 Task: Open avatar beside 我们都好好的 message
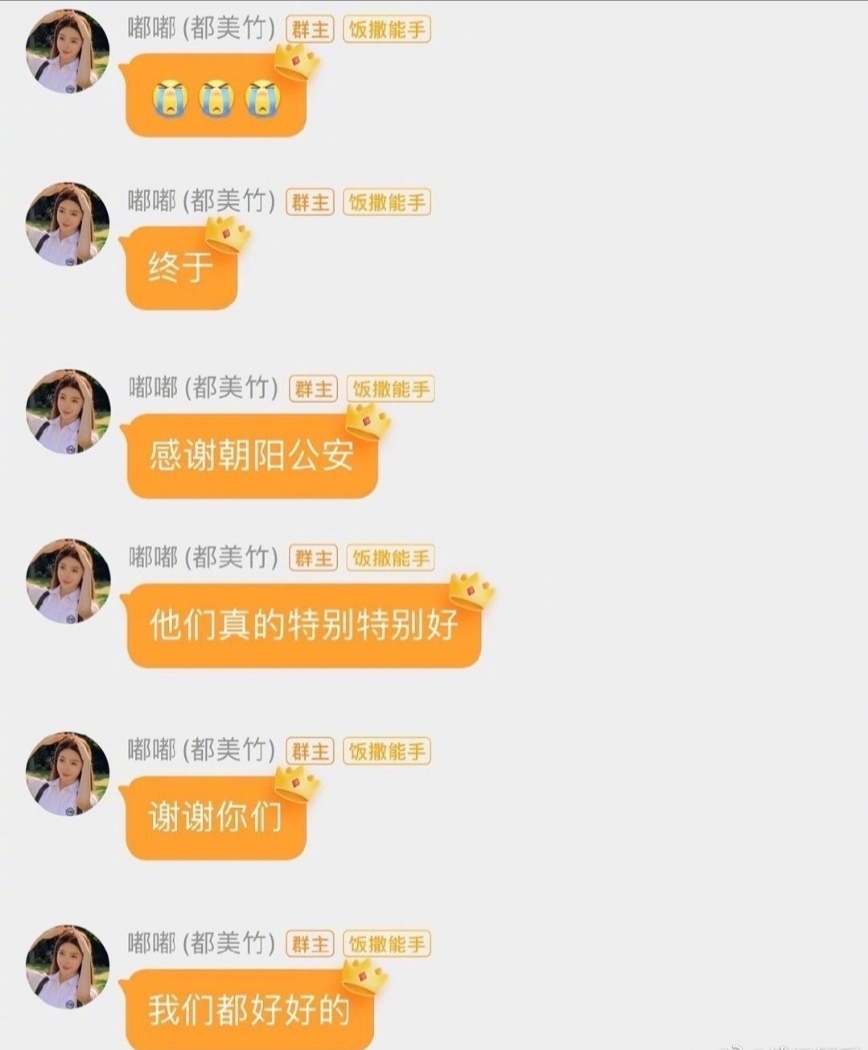[x=67, y=966]
